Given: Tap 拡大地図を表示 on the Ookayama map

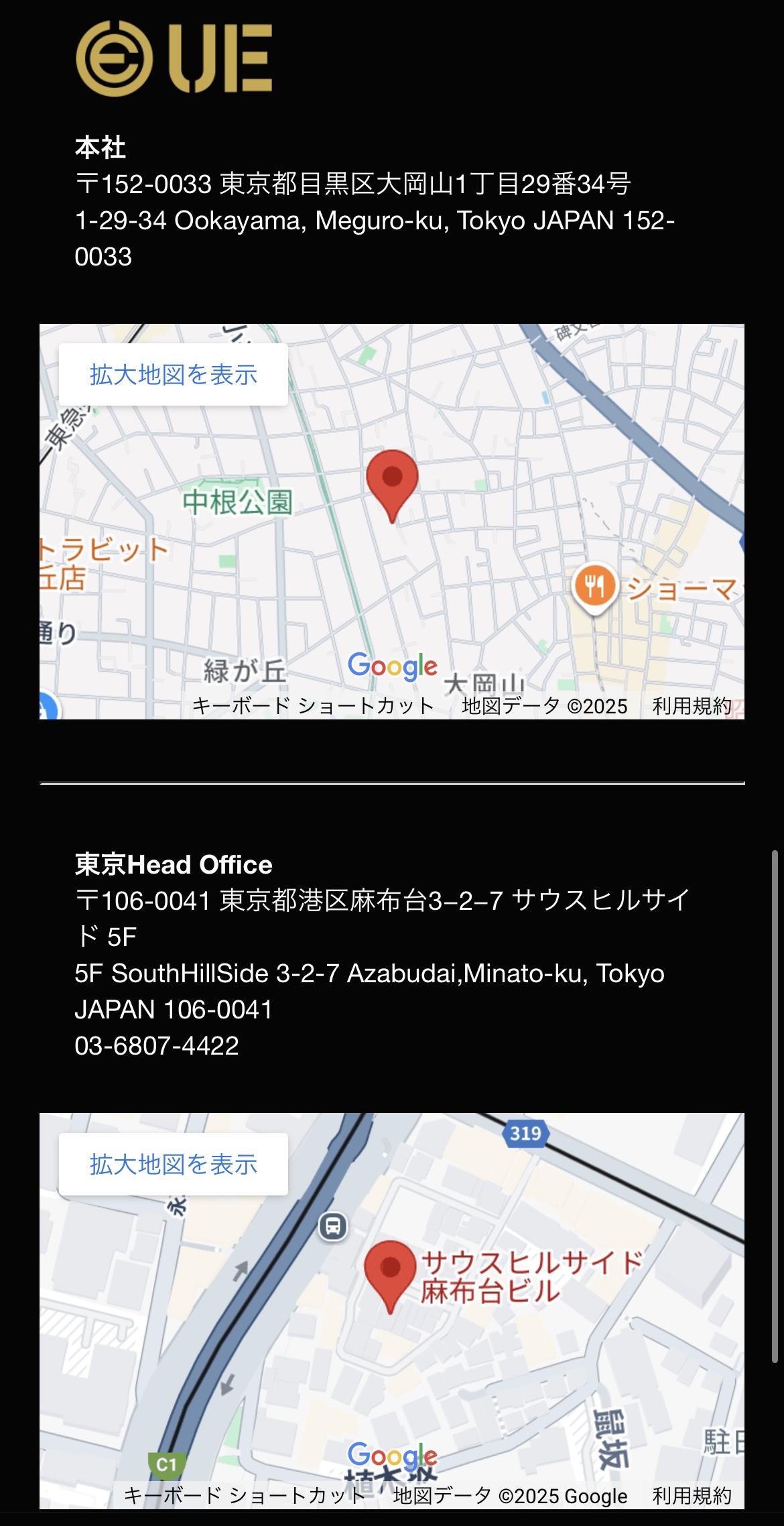Looking at the screenshot, I should coord(173,375).
